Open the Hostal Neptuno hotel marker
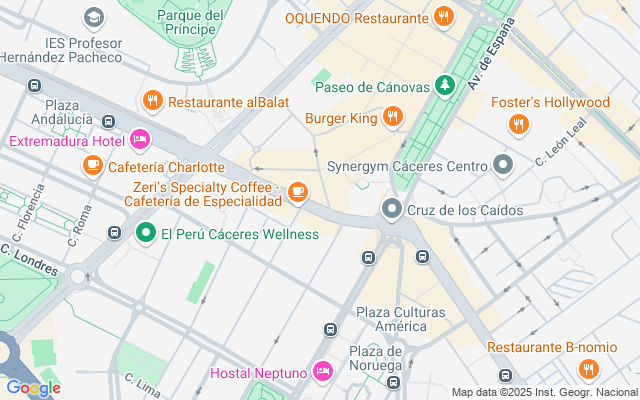Viewport: 640px width, 400px height. tap(322, 373)
